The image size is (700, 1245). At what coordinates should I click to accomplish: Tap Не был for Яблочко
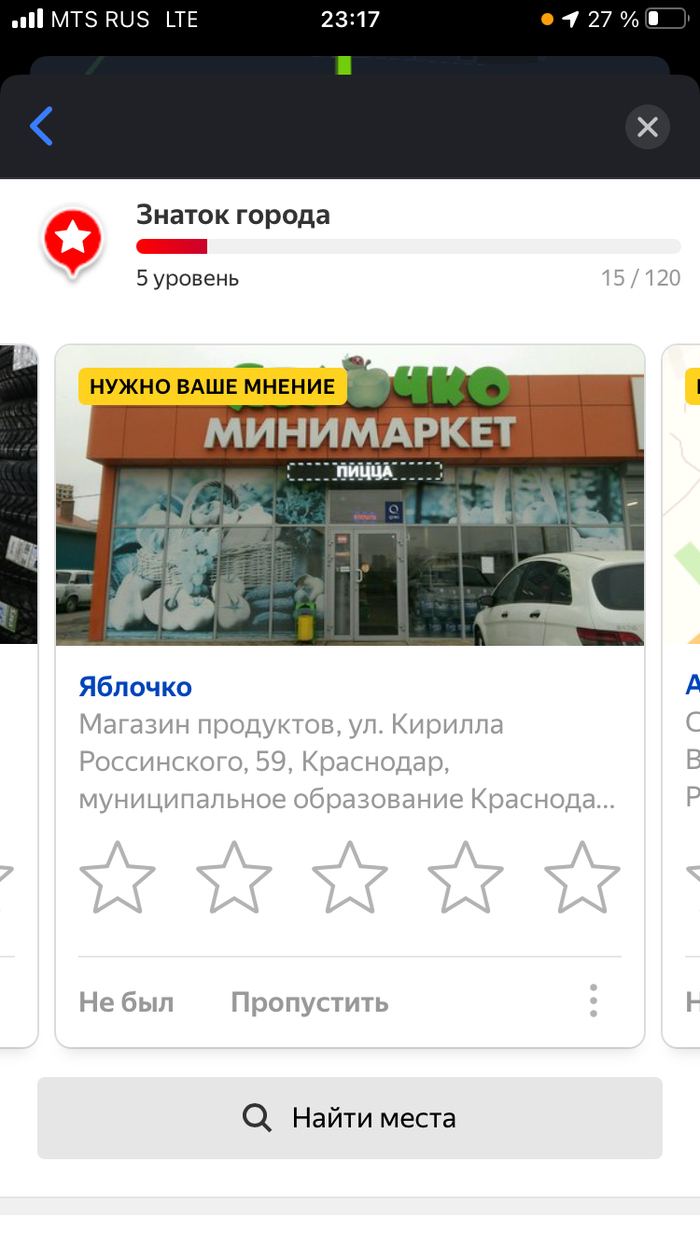[x=126, y=1002]
